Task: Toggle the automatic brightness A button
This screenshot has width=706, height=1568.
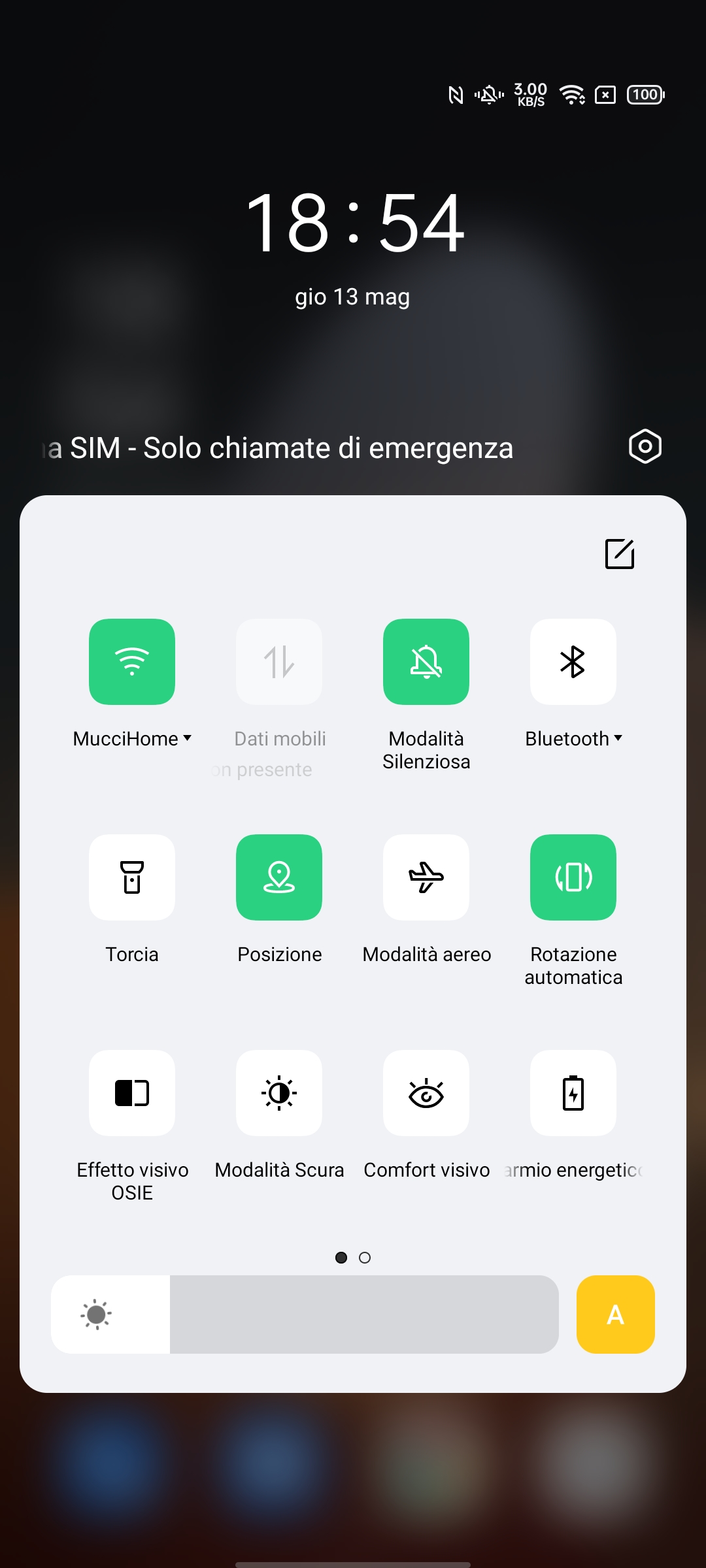Action: pos(616,1315)
